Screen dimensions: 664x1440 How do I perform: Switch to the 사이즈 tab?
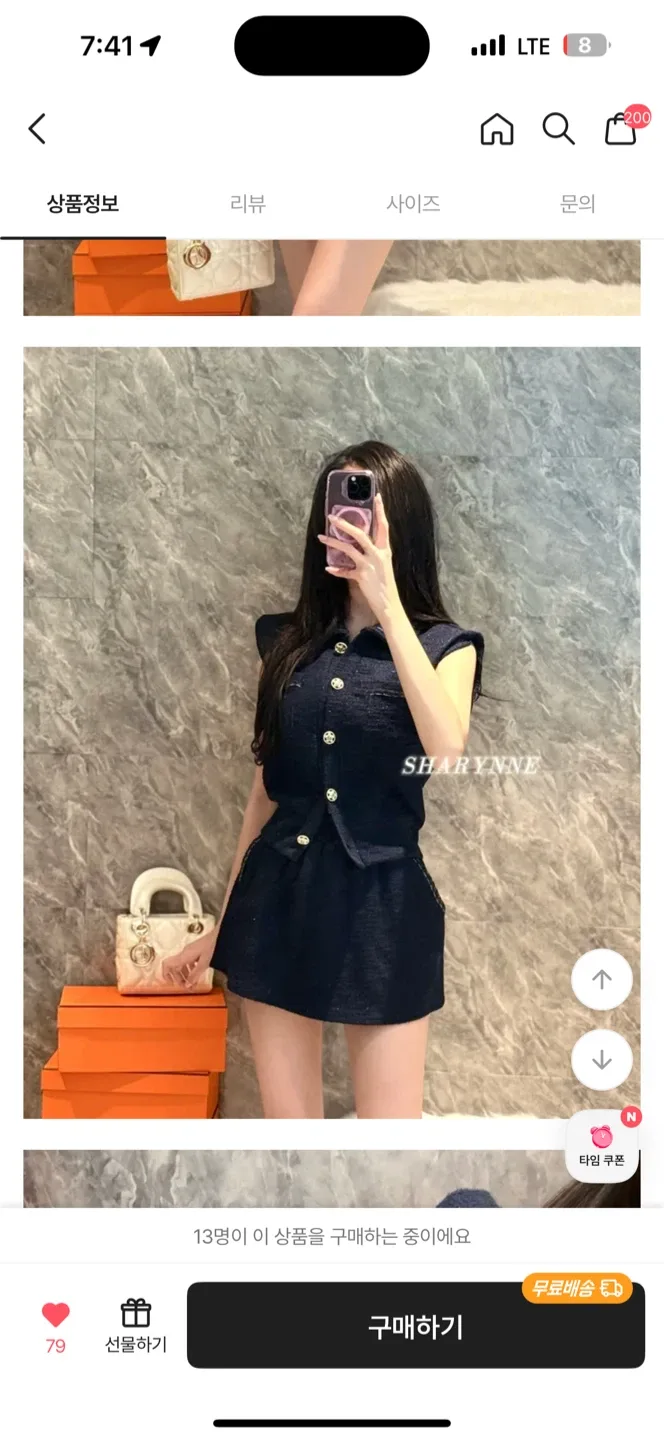413,204
